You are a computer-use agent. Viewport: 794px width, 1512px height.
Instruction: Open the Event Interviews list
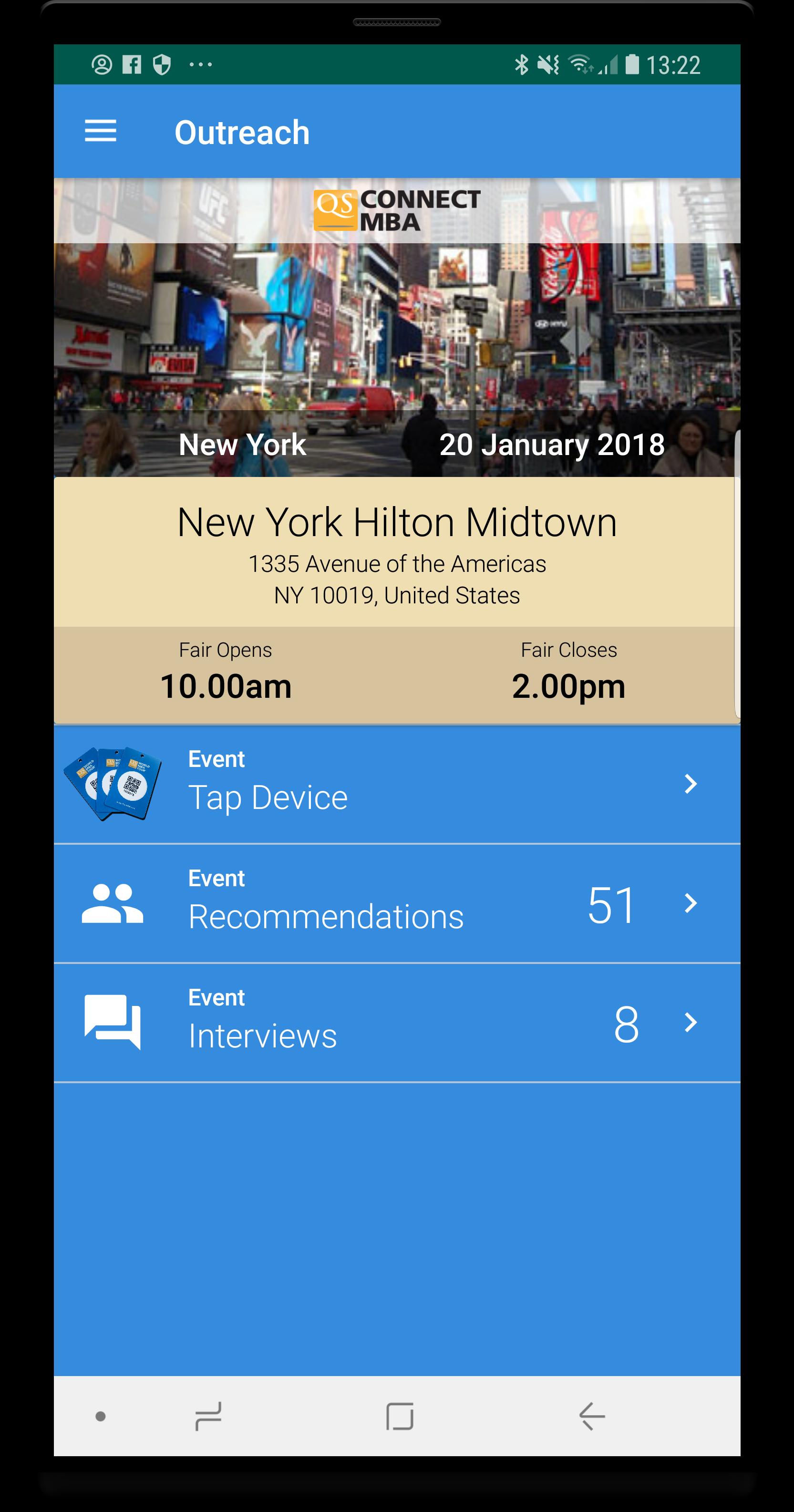[397, 1023]
